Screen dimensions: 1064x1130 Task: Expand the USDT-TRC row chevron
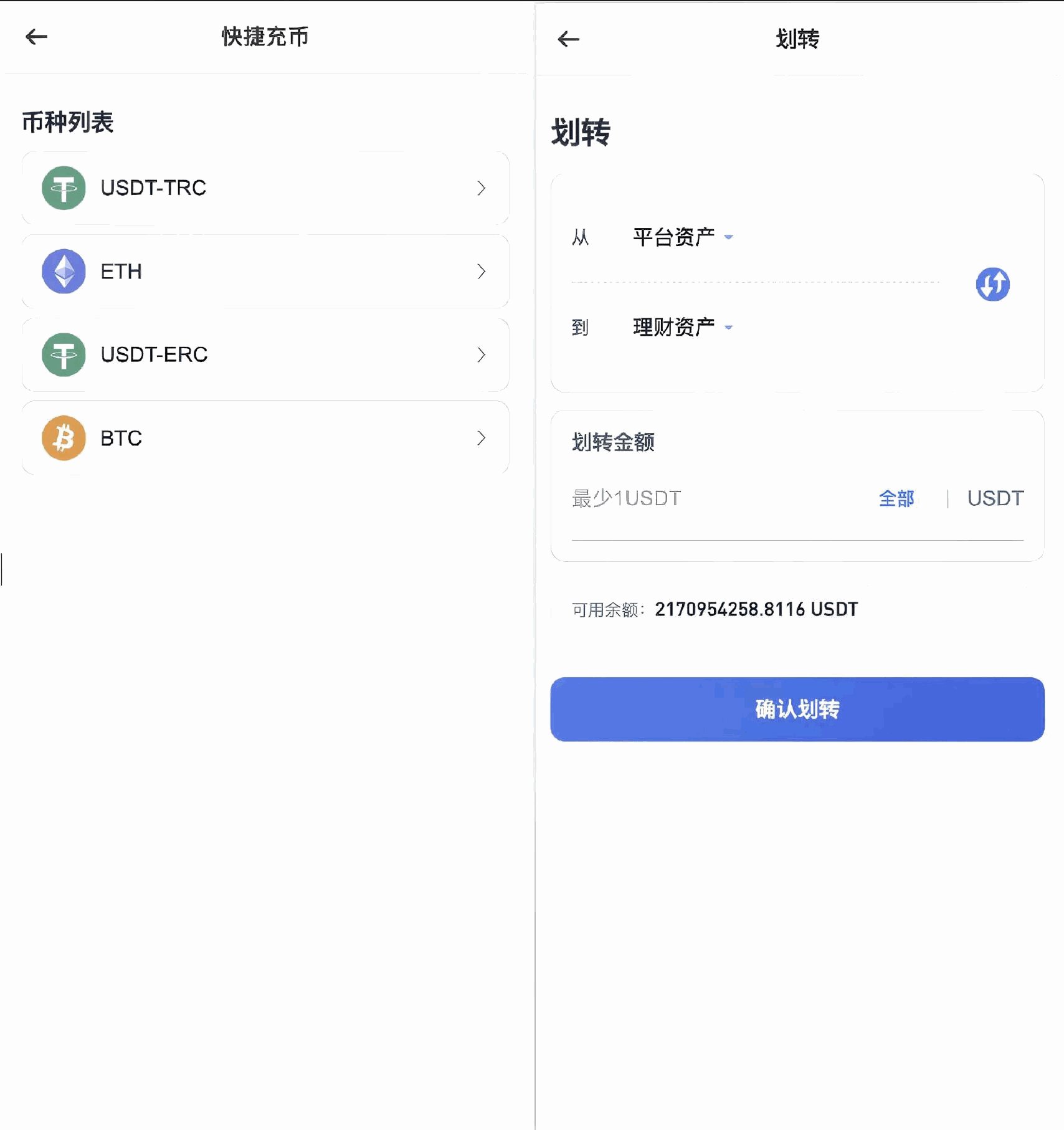coord(481,188)
